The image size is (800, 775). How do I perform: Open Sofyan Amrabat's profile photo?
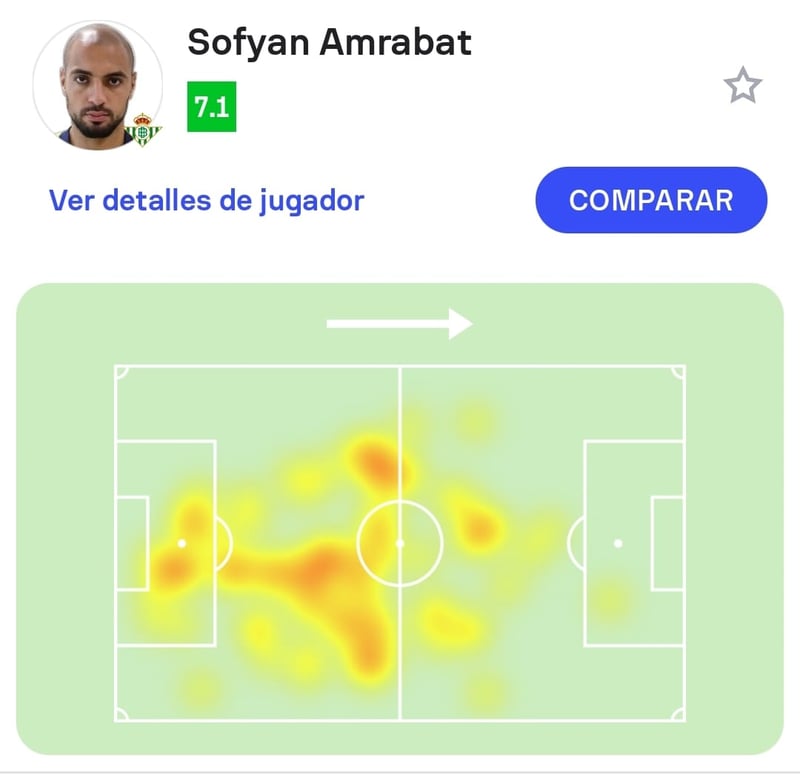click(96, 85)
